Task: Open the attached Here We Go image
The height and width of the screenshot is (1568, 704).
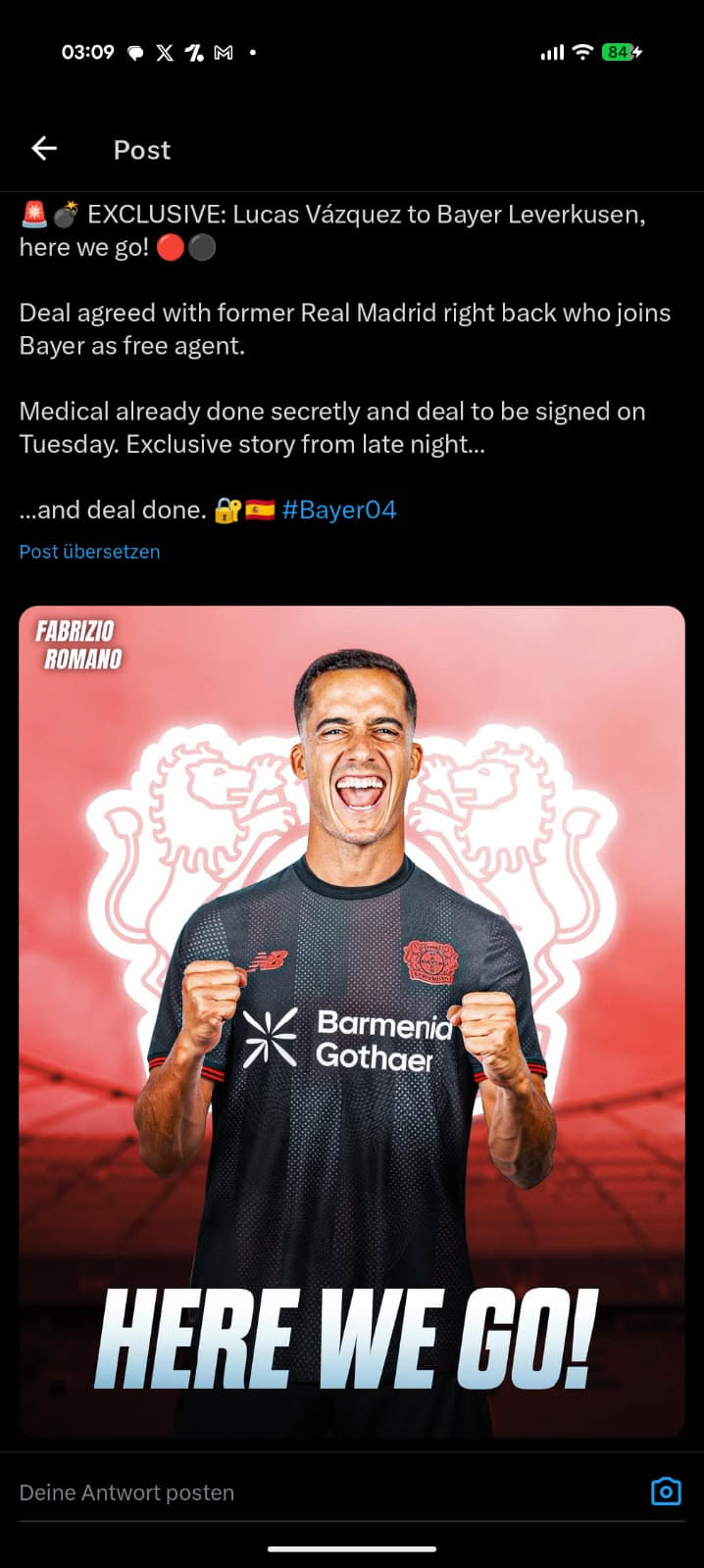Action: [351, 1019]
